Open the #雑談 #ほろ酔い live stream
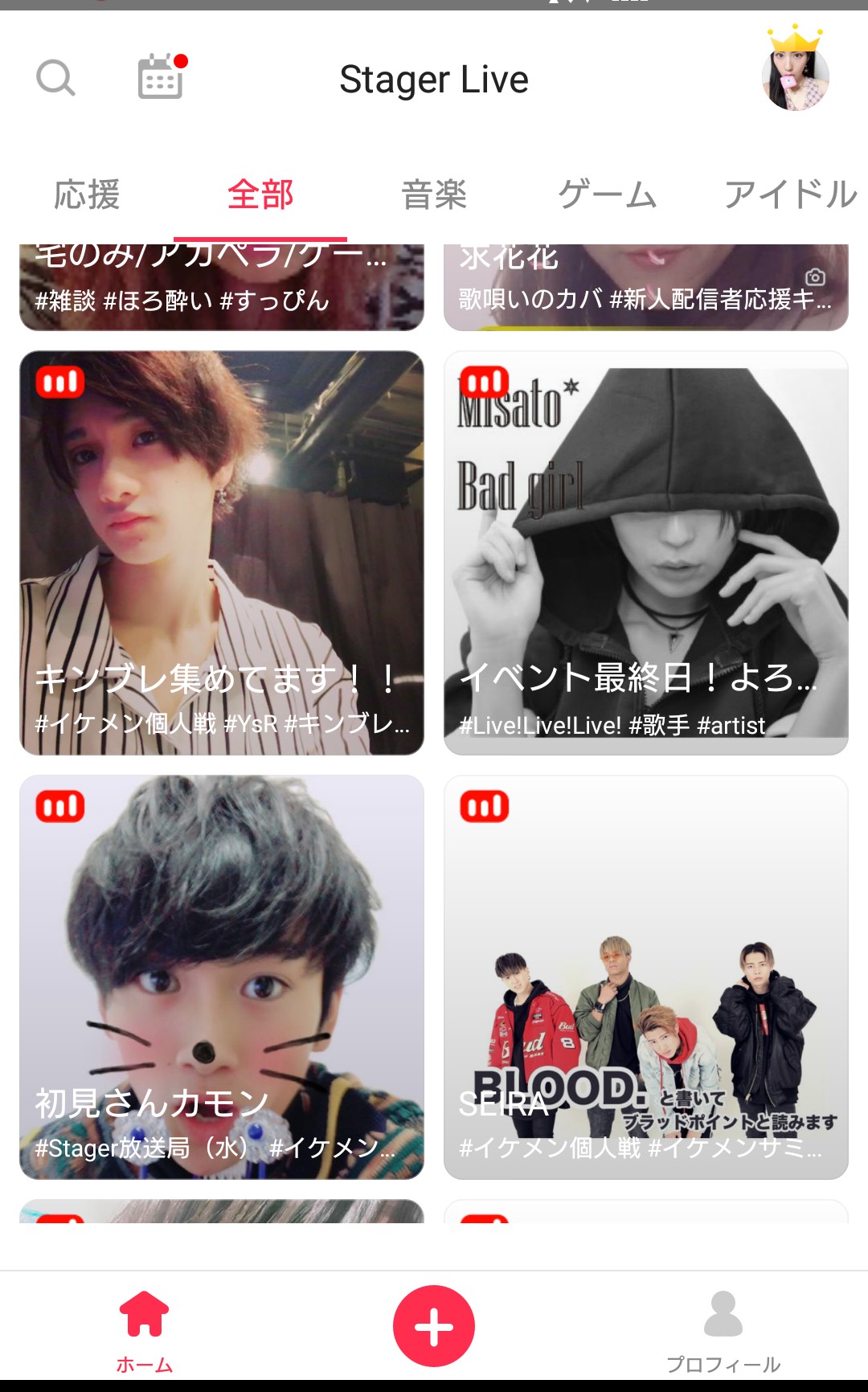 pyautogui.click(x=222, y=288)
